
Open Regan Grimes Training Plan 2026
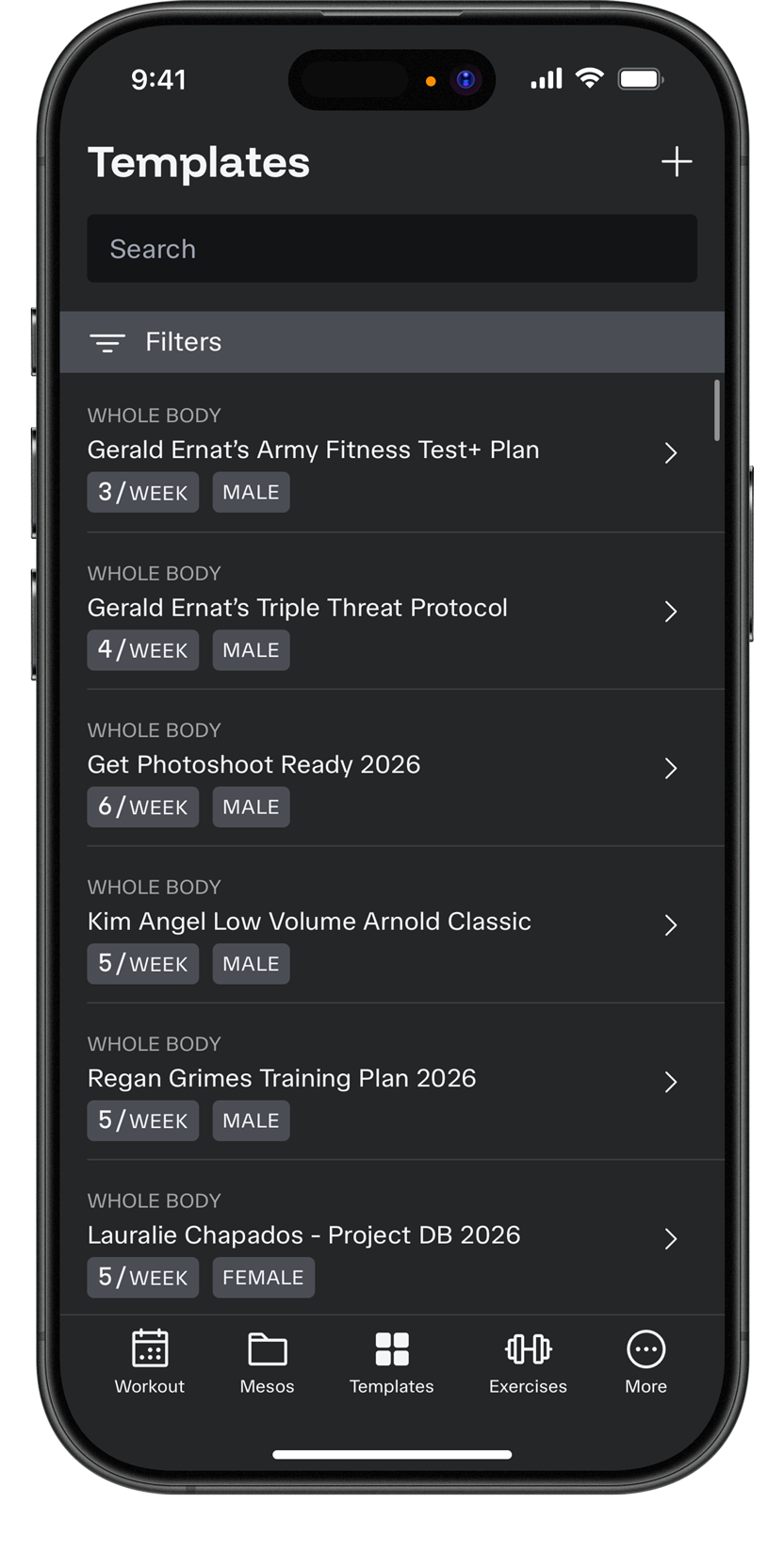point(382,1080)
